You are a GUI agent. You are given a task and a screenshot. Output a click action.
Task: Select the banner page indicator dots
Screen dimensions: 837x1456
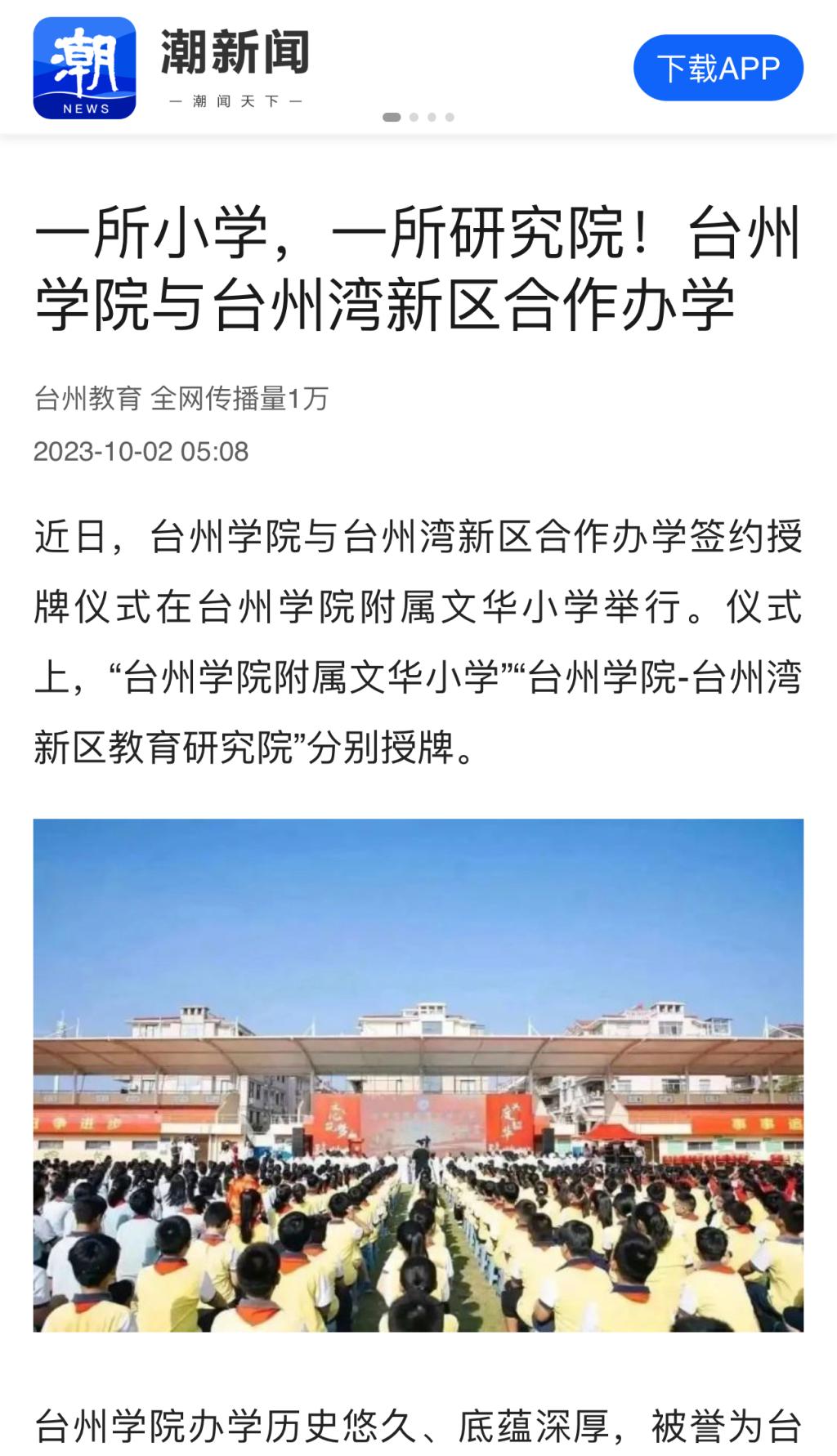(x=418, y=117)
